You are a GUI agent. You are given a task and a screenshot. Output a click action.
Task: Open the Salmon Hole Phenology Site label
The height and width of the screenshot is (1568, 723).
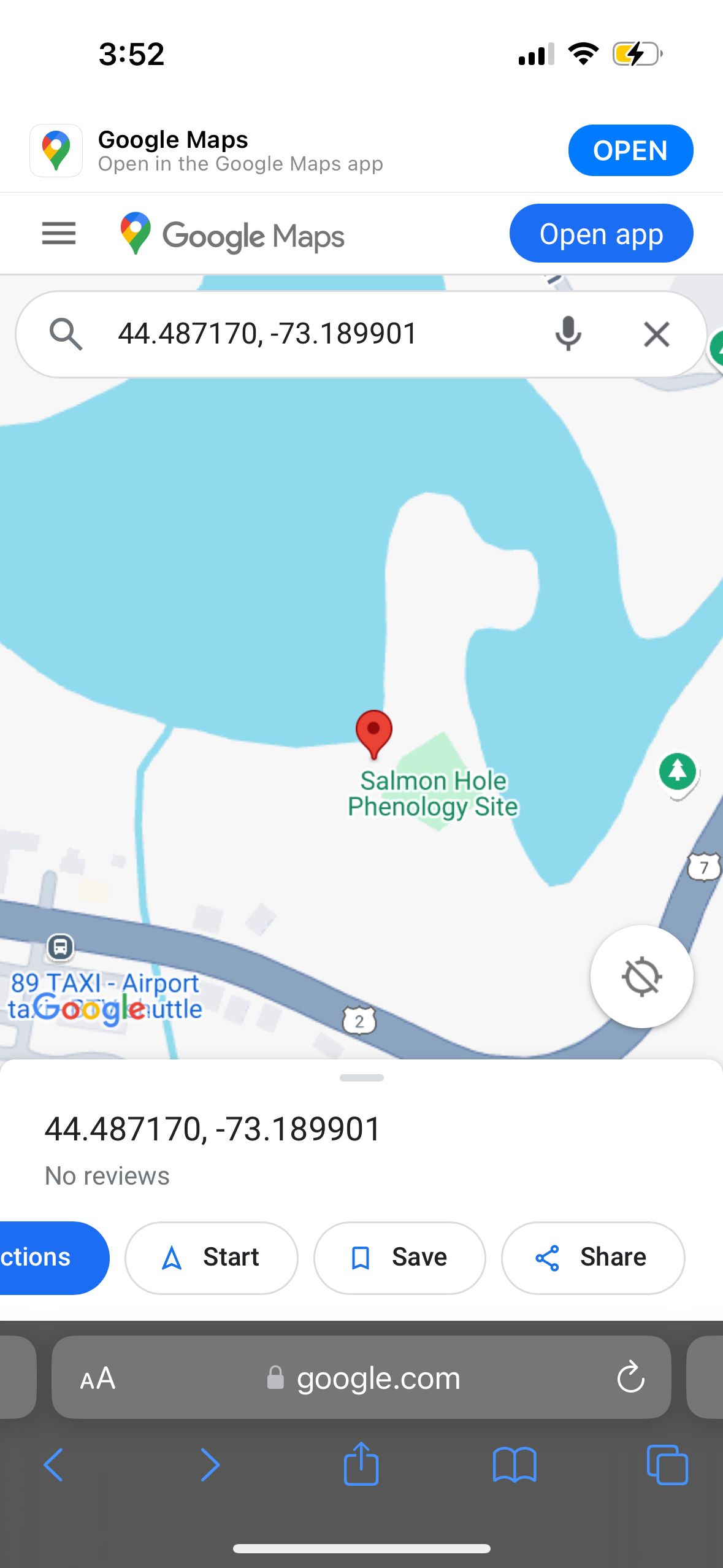click(433, 794)
